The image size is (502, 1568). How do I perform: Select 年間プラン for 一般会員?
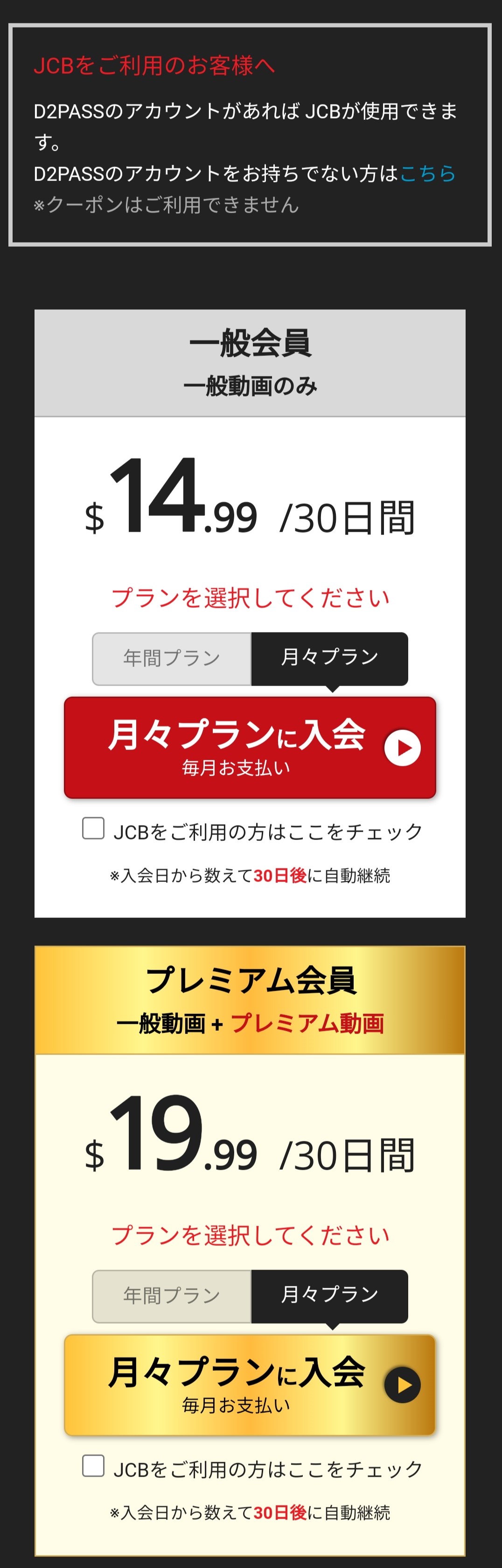[172, 659]
